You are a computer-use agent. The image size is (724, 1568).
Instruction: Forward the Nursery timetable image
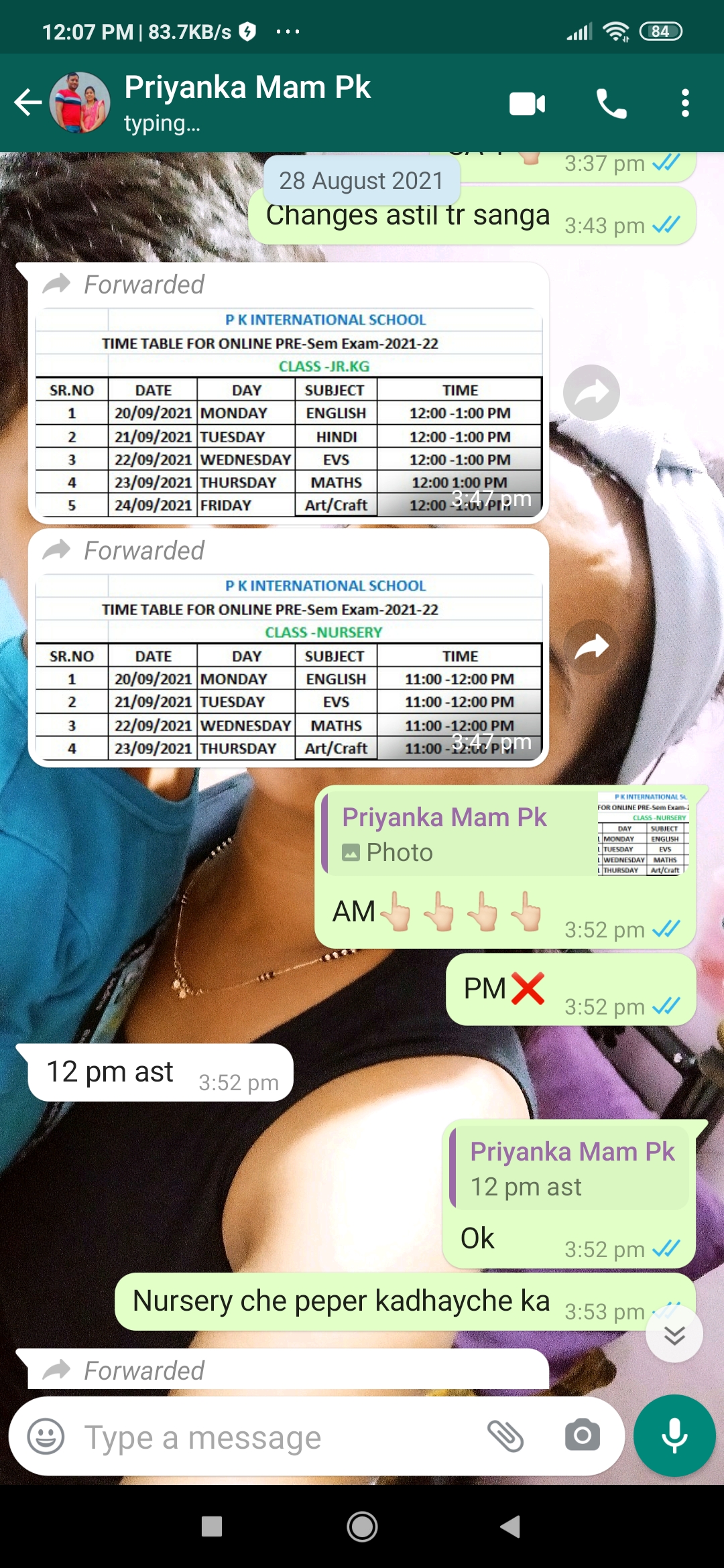591,647
